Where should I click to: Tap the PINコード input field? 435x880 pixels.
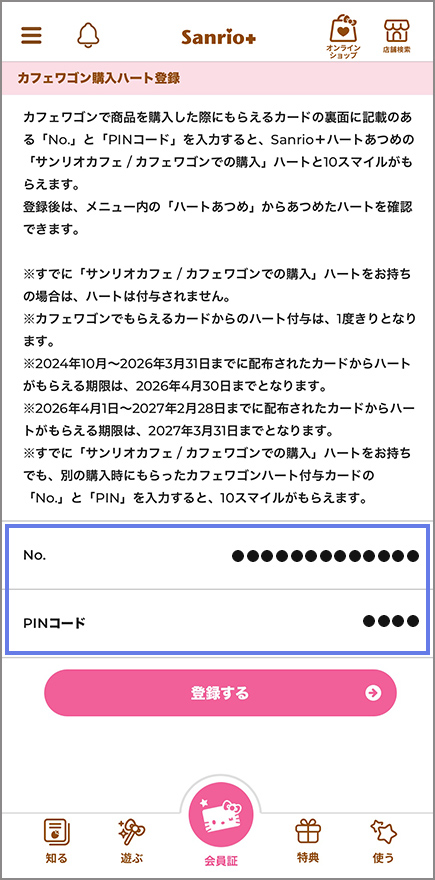(217, 622)
